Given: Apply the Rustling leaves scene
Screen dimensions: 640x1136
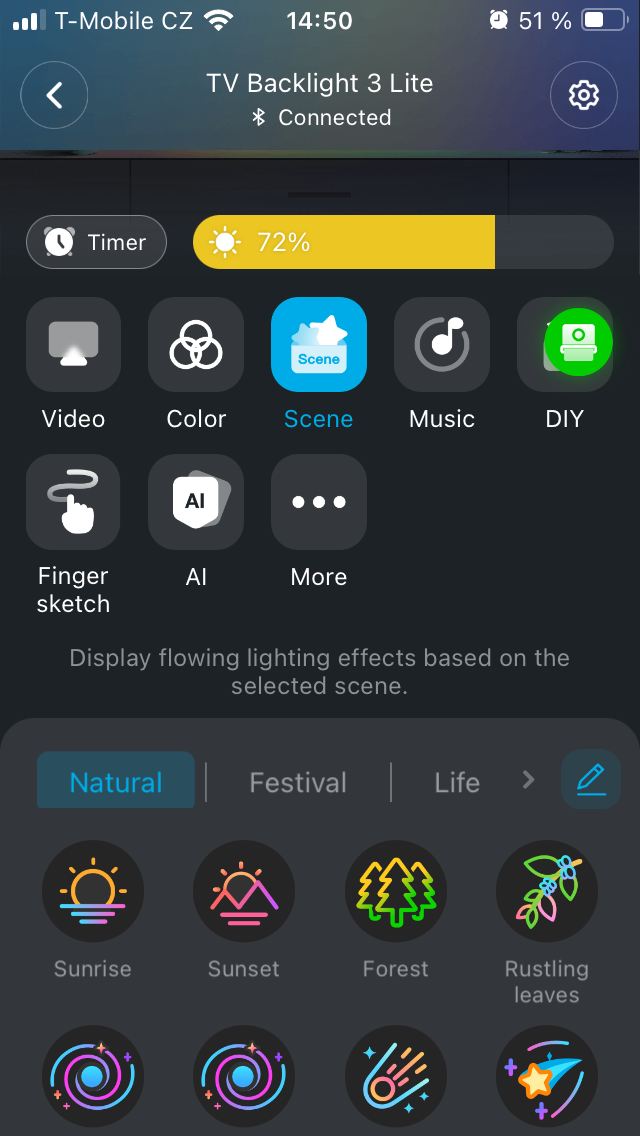Looking at the screenshot, I should click(x=547, y=891).
